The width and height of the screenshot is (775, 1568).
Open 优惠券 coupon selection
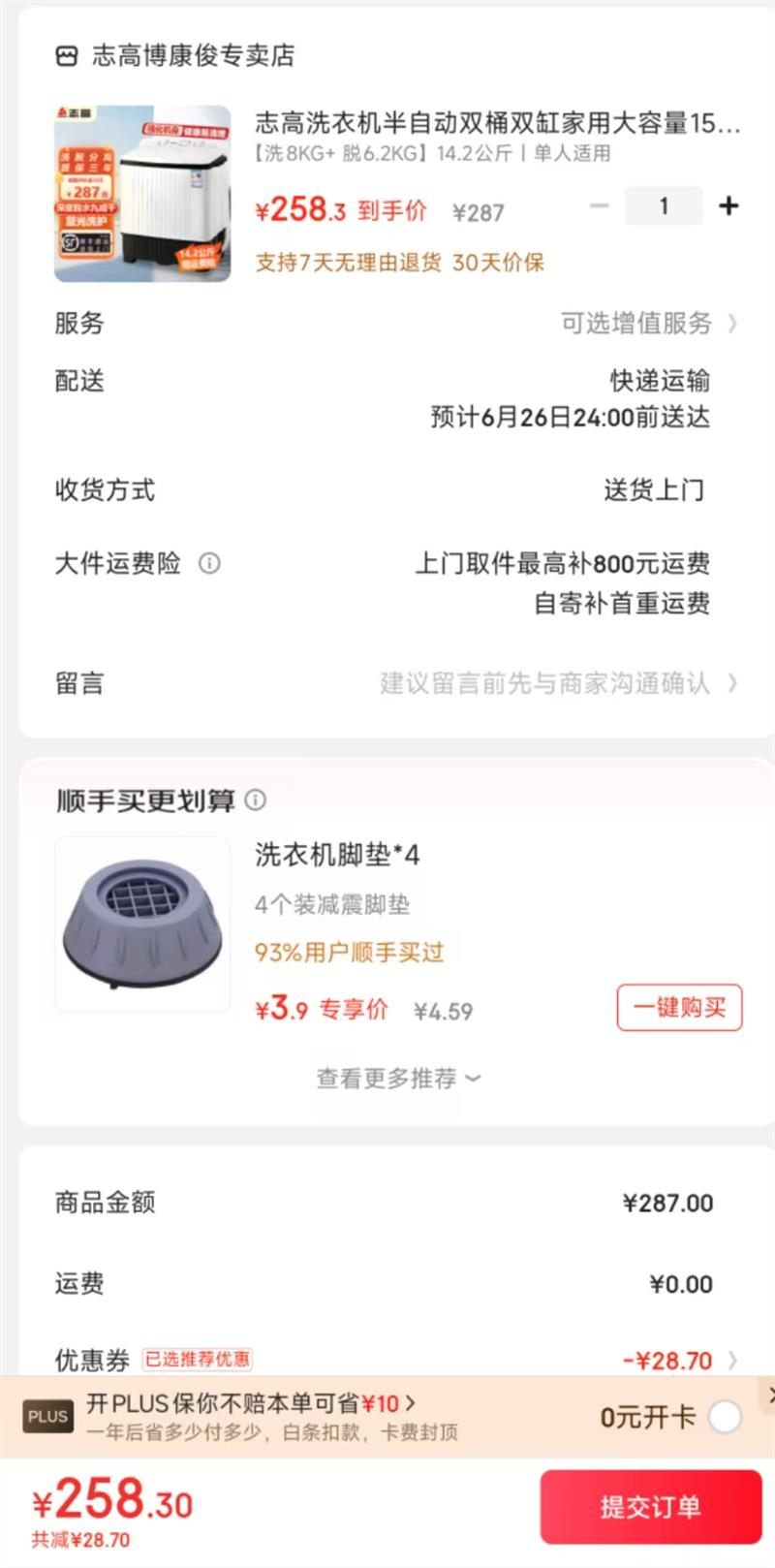[x=678, y=1361]
